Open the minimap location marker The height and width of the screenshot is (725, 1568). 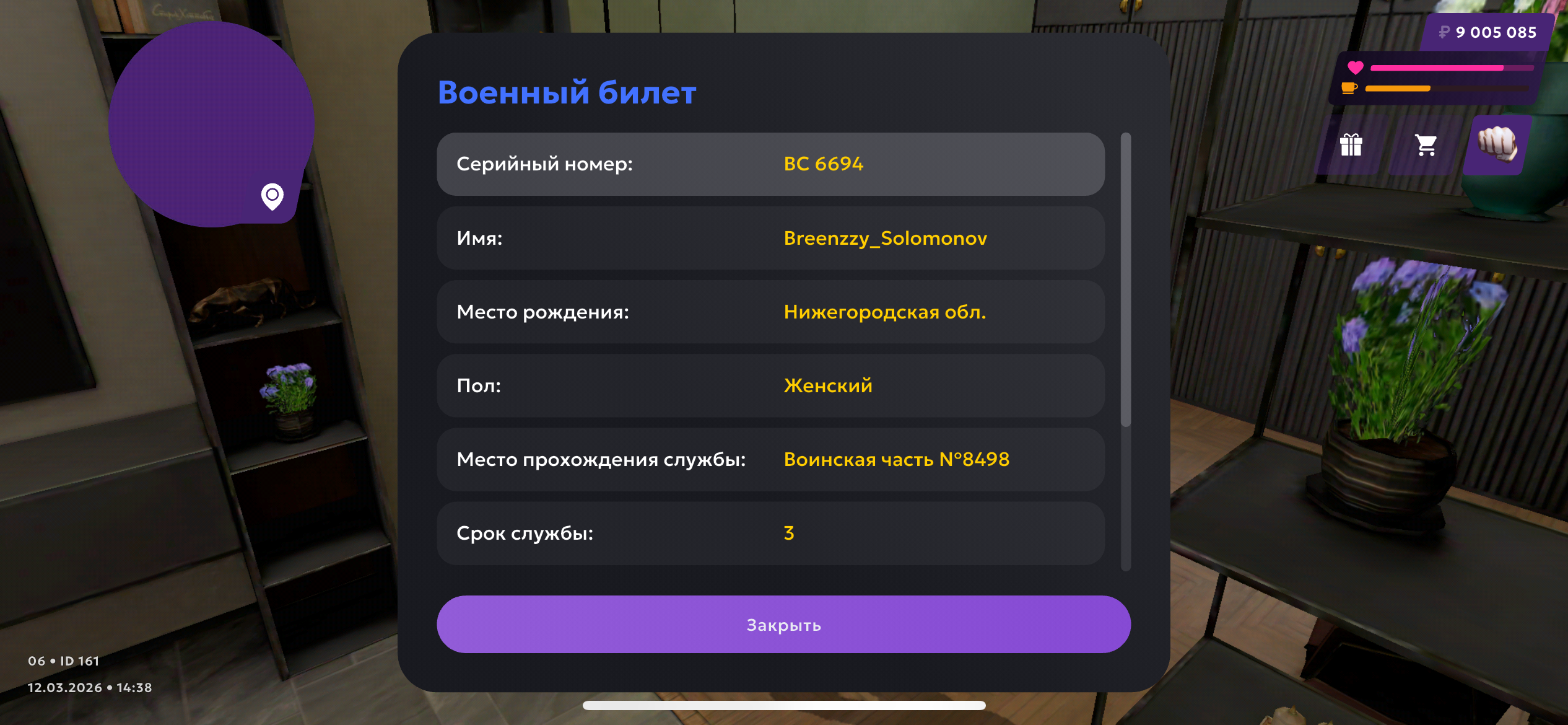[272, 196]
